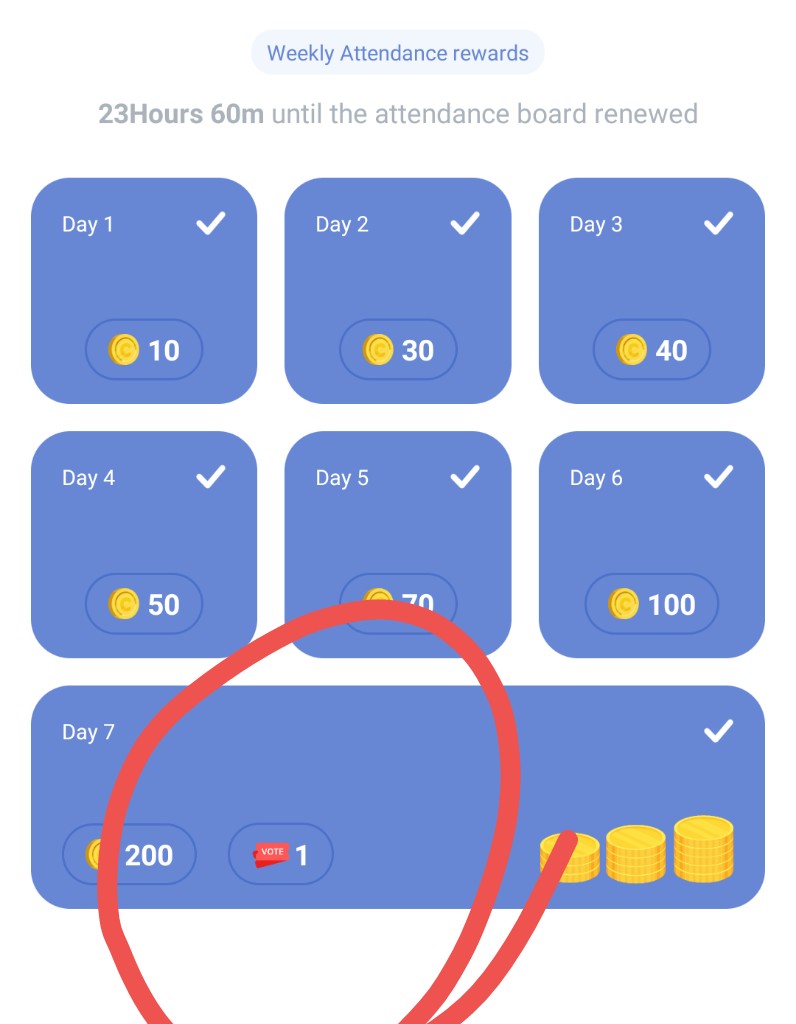Open the Day 4 card with 50 coins
Viewport: 796px width, 1024px height.
tap(144, 544)
